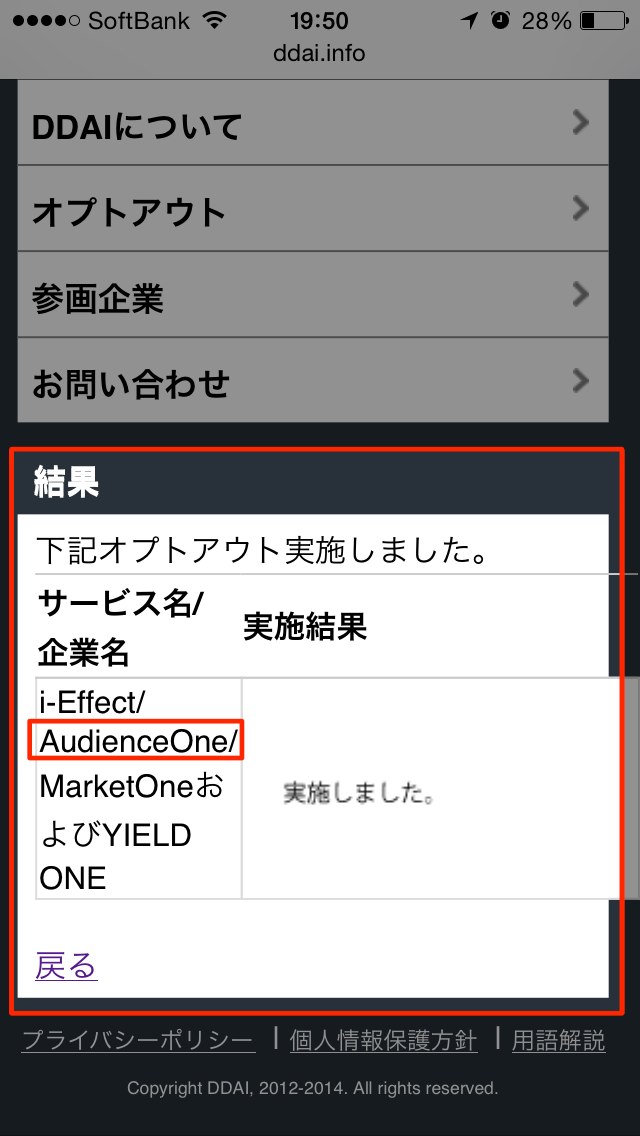
Task: Open the プライバシーポリシー link
Action: tap(138, 1041)
